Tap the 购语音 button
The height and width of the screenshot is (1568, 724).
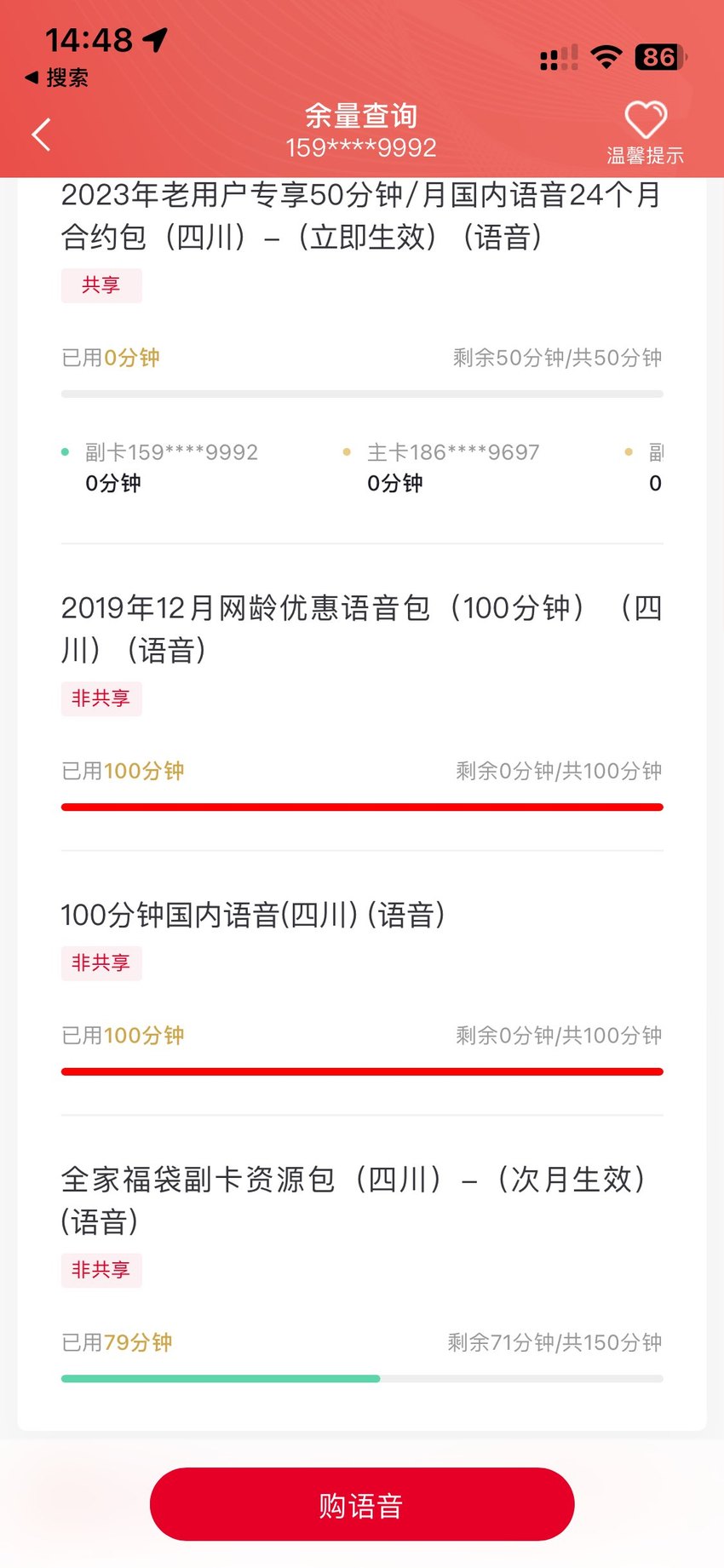pyautogui.click(x=362, y=1504)
